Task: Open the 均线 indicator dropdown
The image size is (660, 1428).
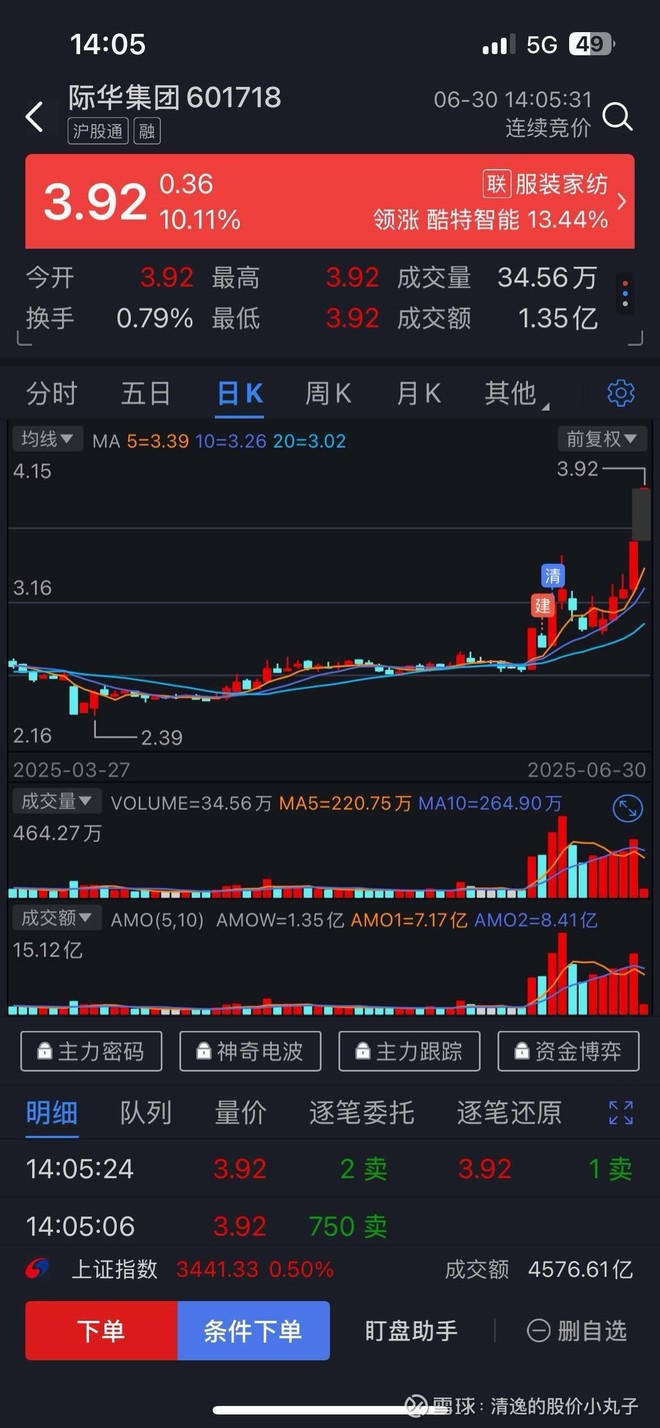Action: (47, 438)
